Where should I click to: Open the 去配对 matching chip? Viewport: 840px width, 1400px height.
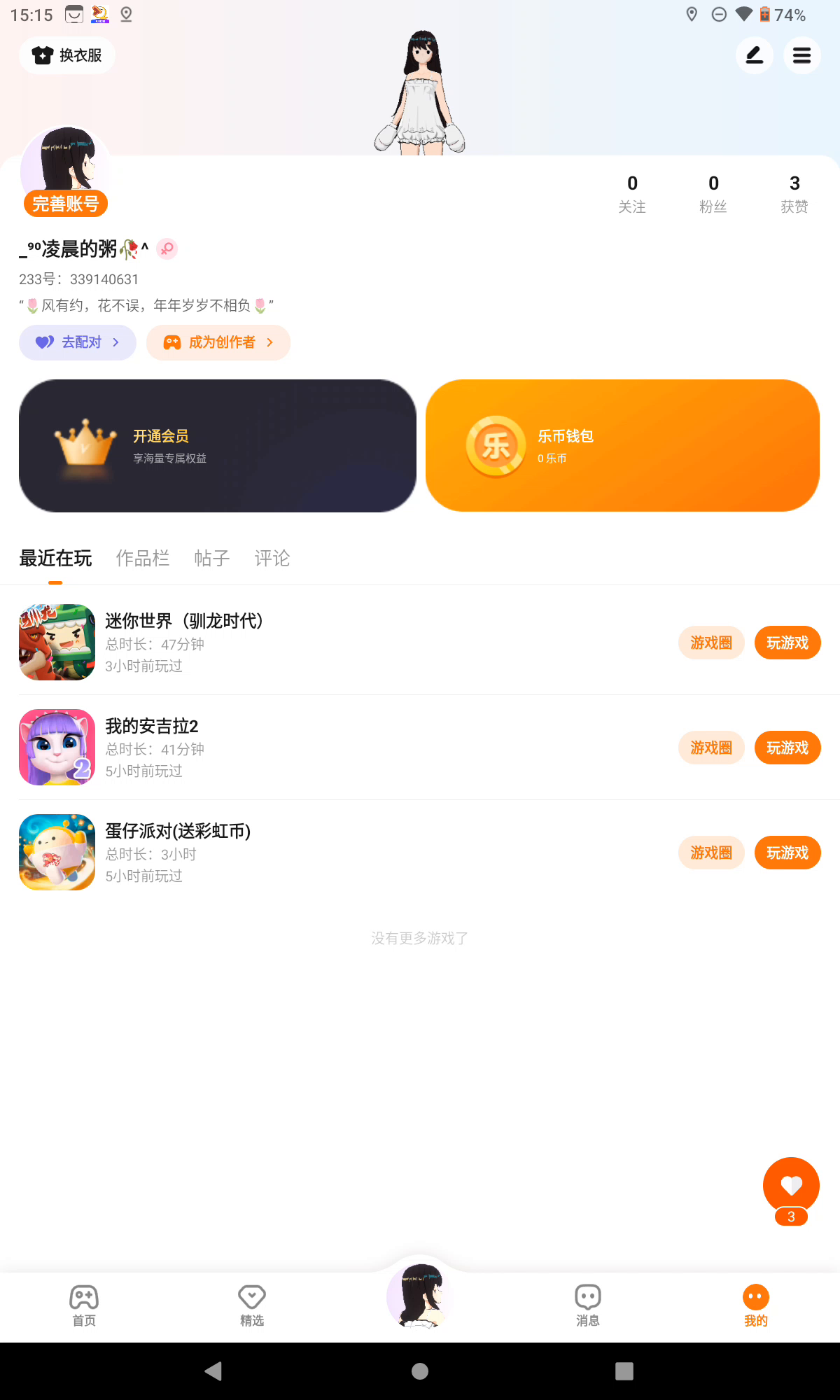(x=78, y=342)
